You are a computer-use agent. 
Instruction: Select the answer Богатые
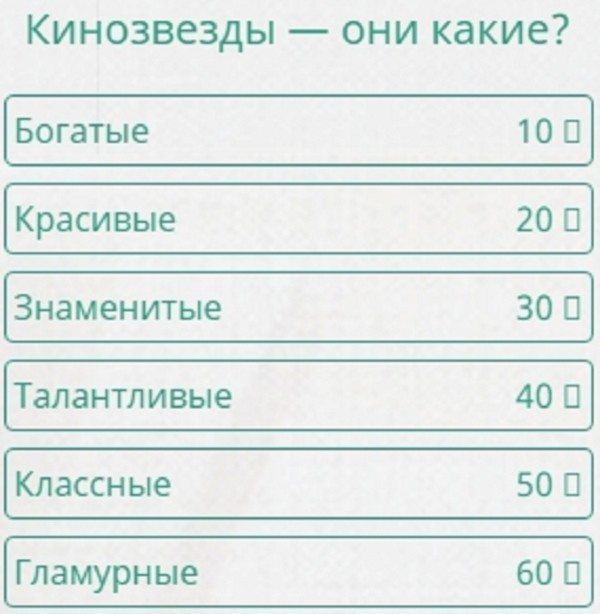(x=297, y=131)
